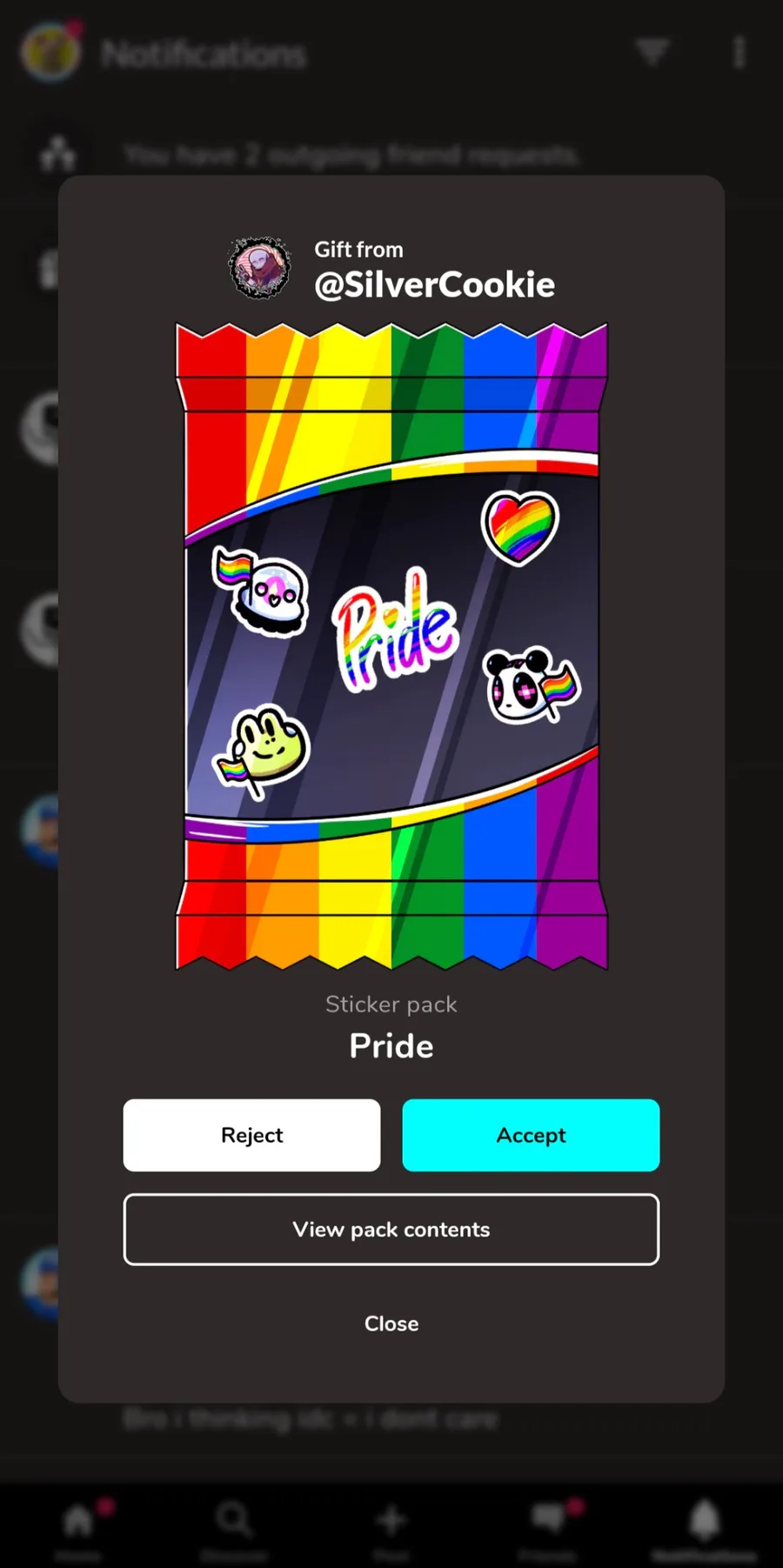This screenshot has width=783, height=1568.
Task: Open @SilverCookie's profile avatar
Action: [x=259, y=267]
